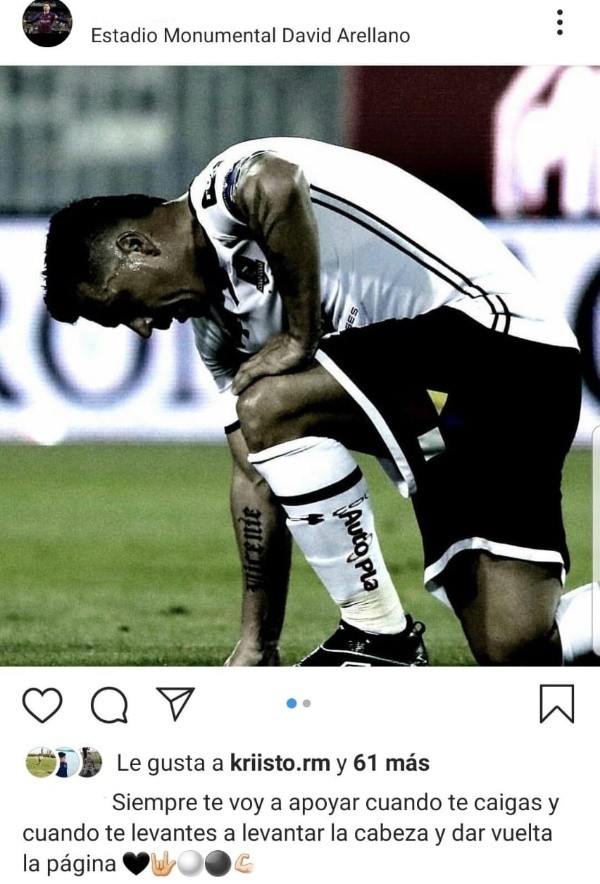Open the poster's profile picture
The width and height of the screenshot is (600, 884).
pyautogui.click(x=47, y=23)
